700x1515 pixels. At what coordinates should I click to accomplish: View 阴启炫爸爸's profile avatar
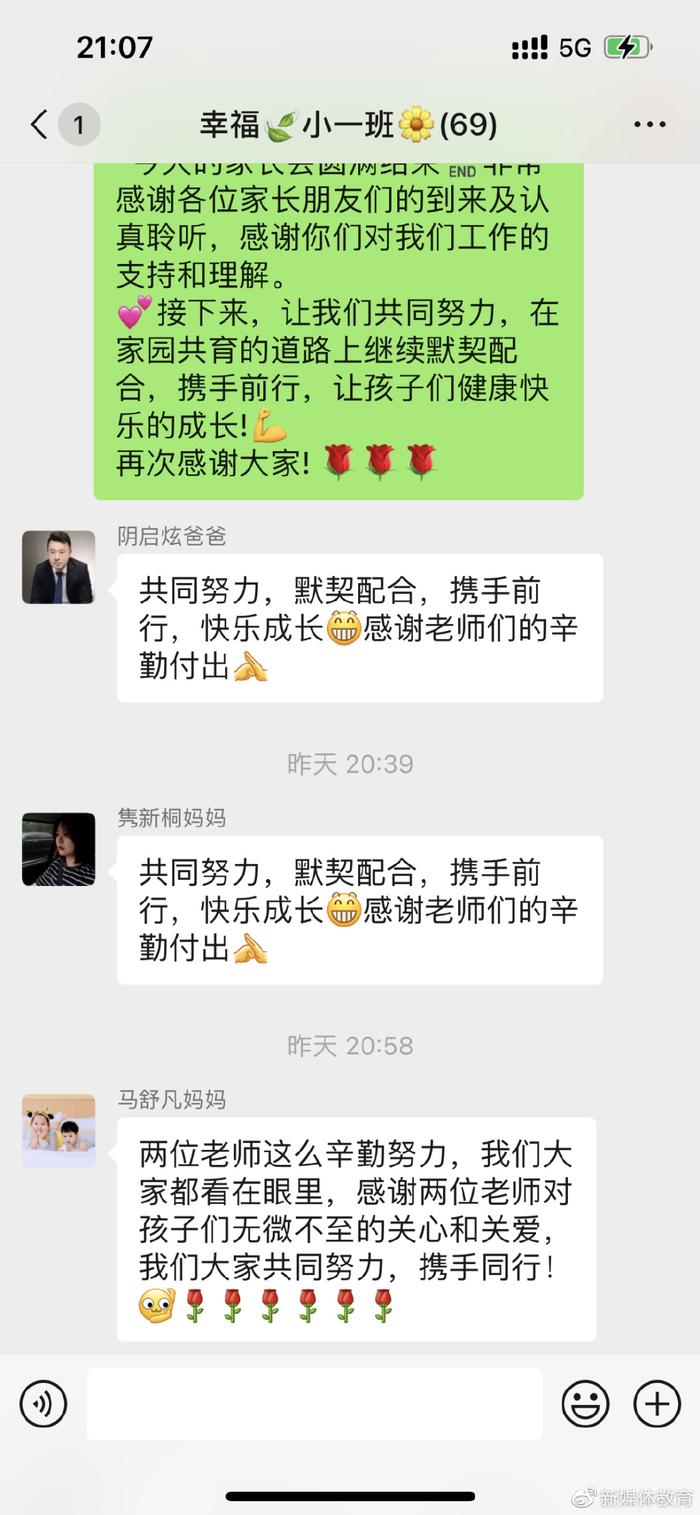tap(59, 567)
